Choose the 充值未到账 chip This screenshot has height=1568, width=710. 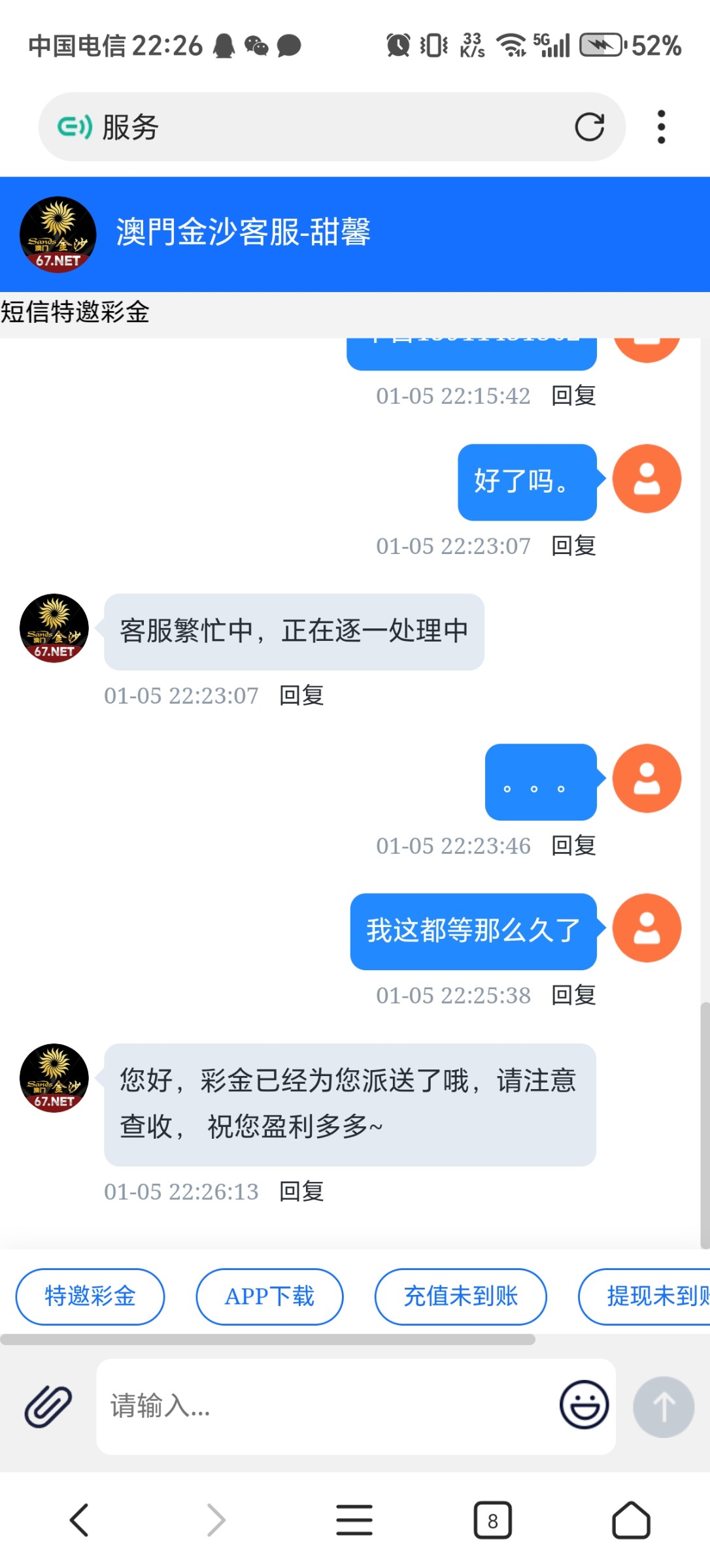pyautogui.click(x=460, y=1296)
